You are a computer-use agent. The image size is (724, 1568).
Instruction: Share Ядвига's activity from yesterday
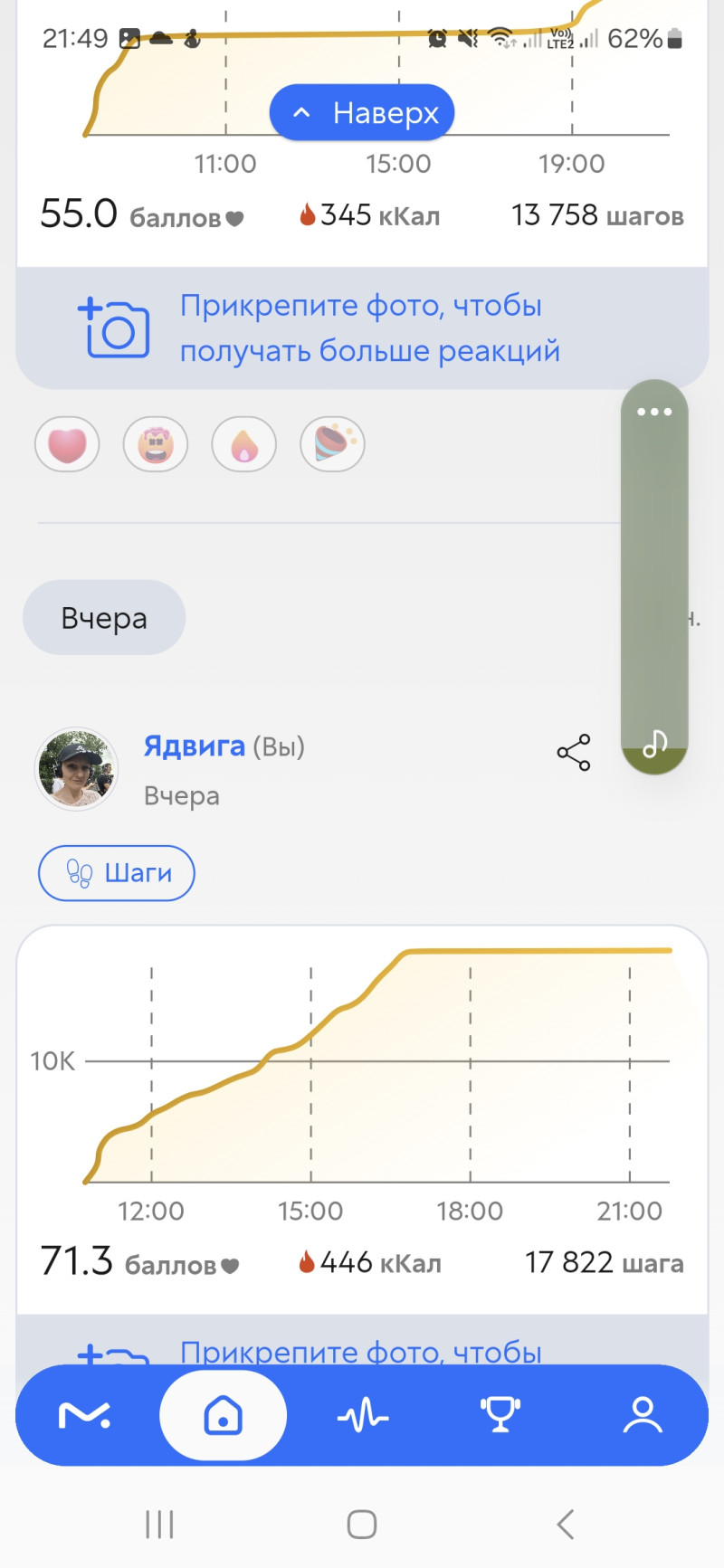[x=574, y=752]
